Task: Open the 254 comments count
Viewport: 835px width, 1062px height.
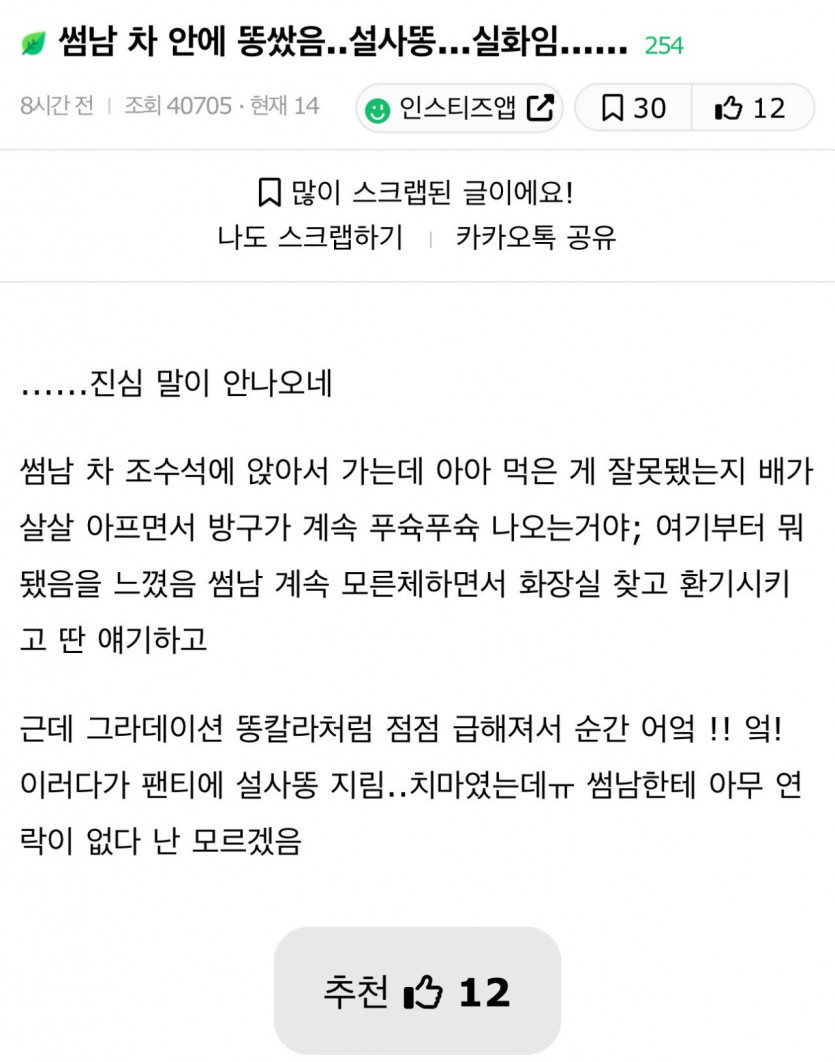Action: [x=664, y=45]
